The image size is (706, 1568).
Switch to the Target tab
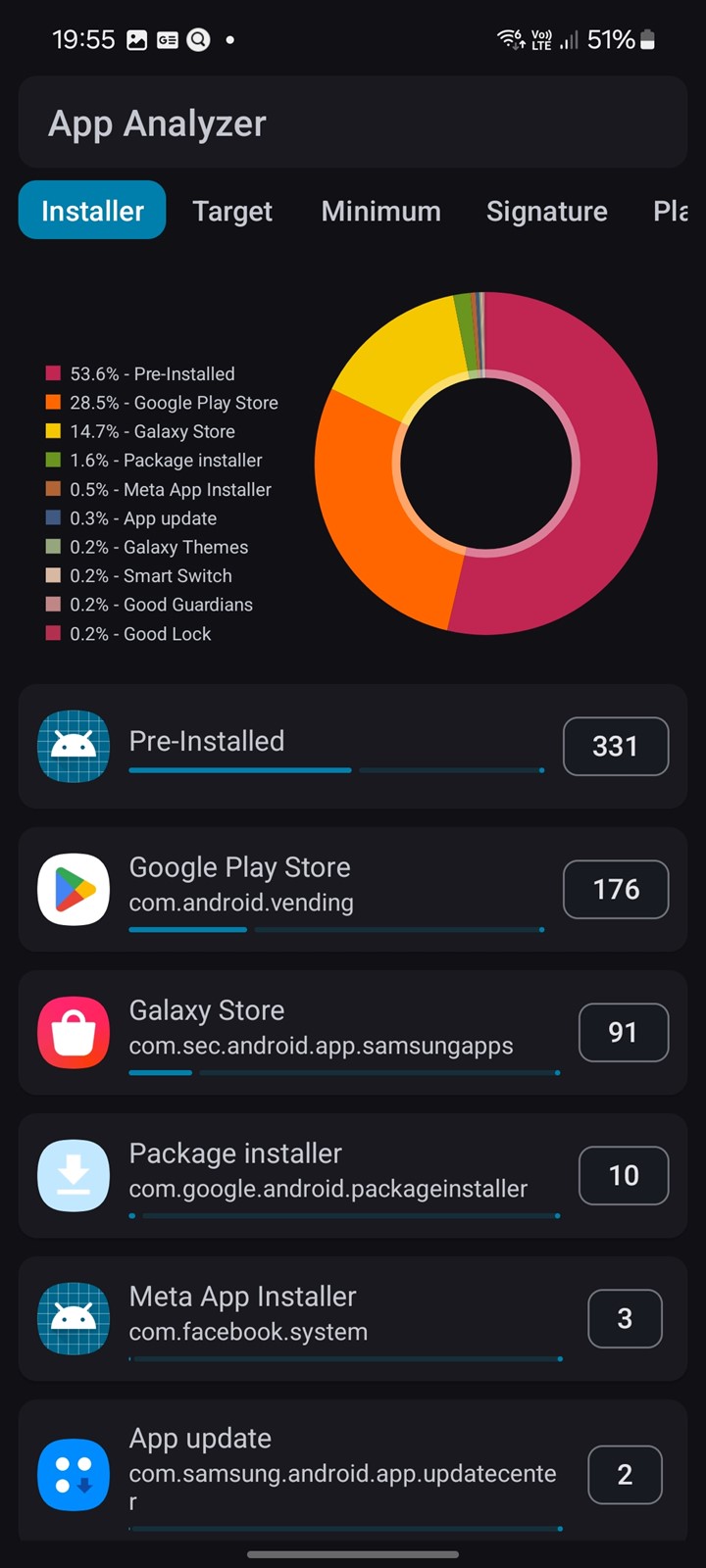click(x=232, y=211)
